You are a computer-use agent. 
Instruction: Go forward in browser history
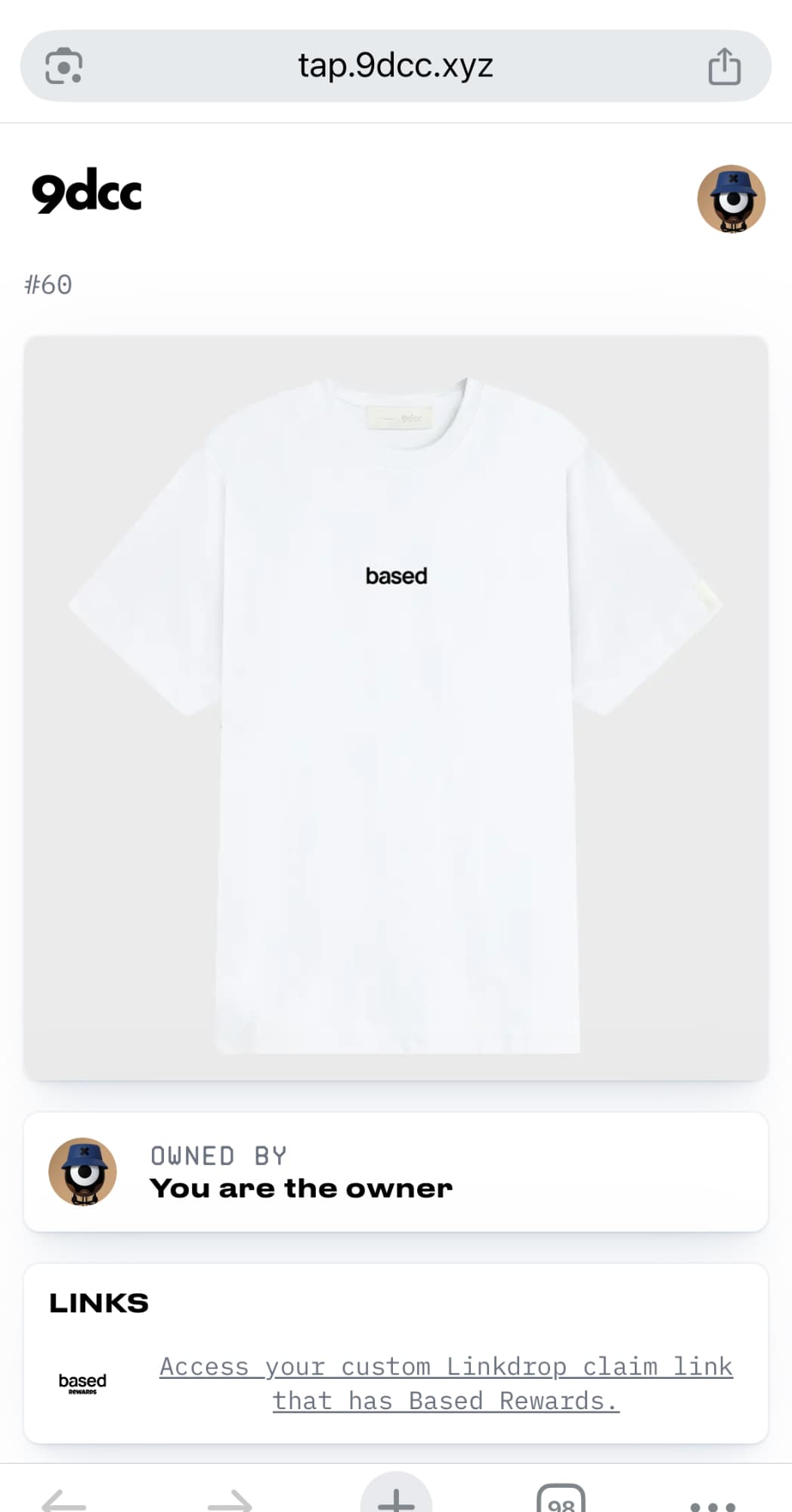click(x=230, y=1501)
